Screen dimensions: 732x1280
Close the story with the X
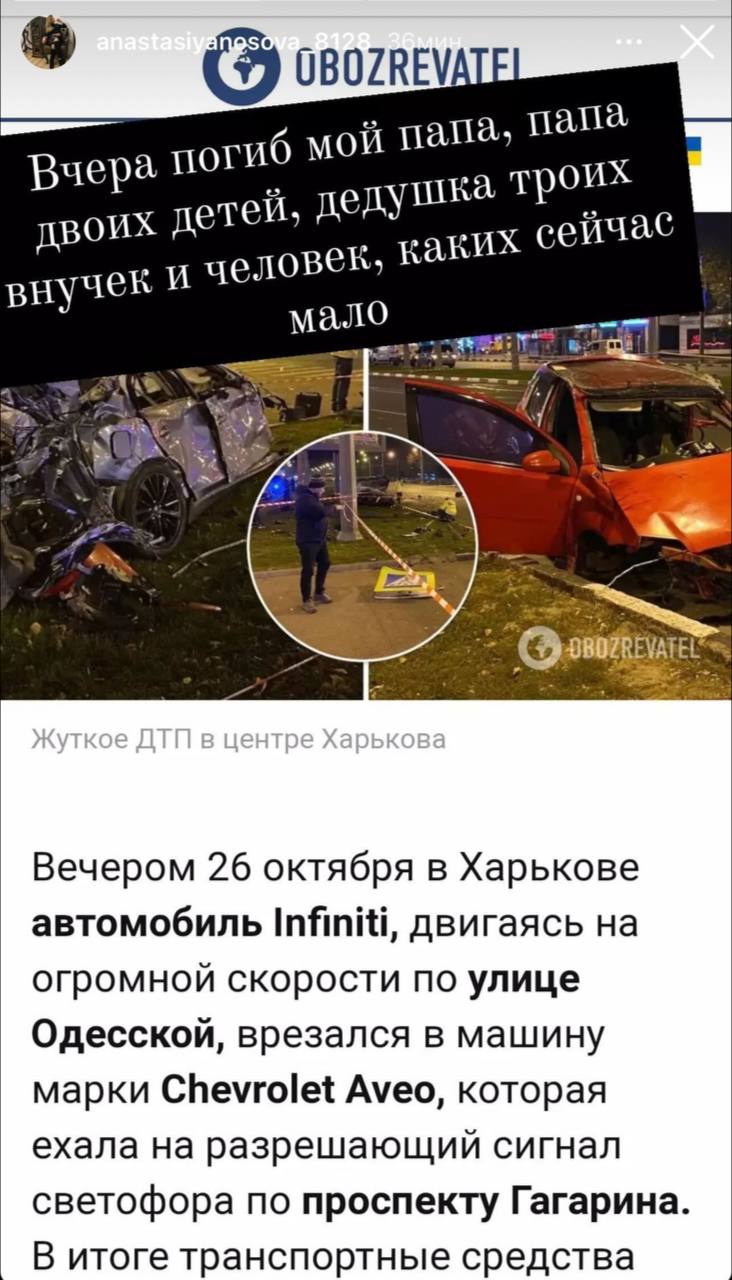pyautogui.click(x=696, y=42)
